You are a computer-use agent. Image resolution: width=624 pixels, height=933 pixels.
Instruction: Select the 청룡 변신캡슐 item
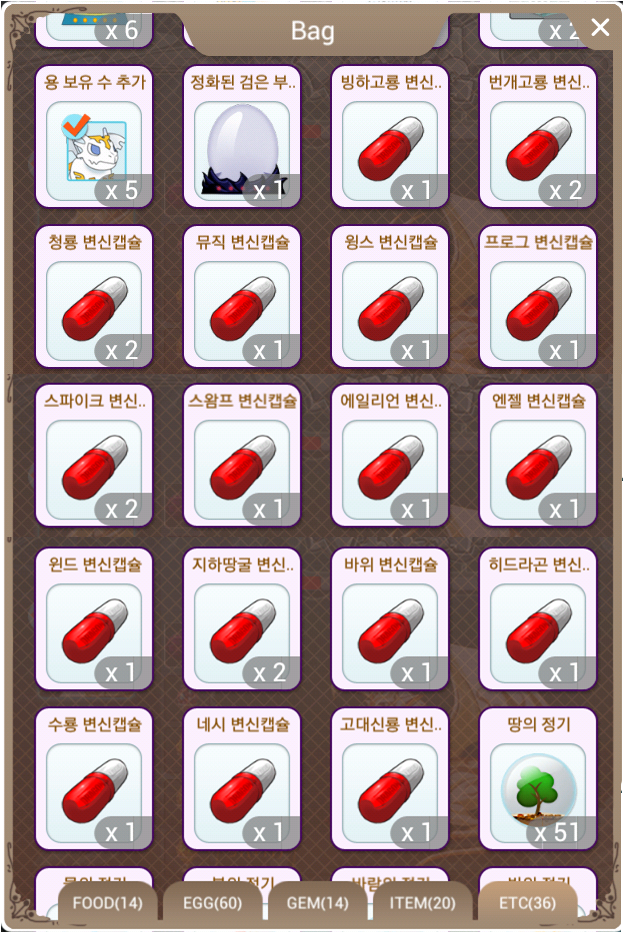(94, 298)
